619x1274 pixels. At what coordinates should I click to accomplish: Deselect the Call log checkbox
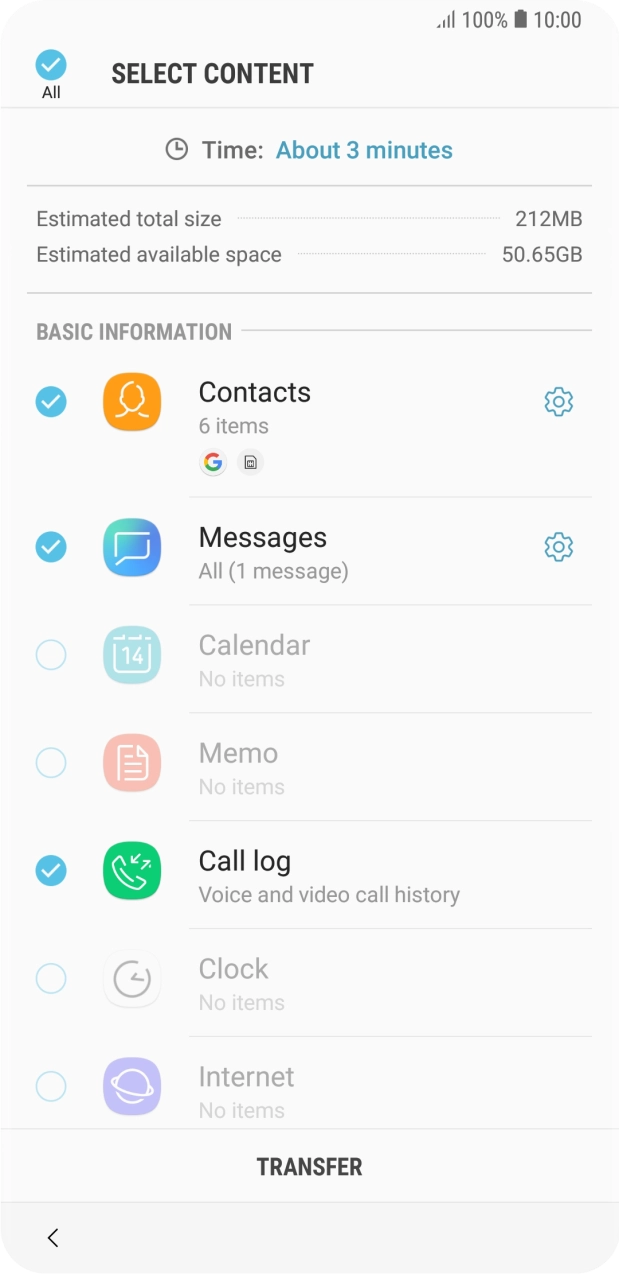(x=51, y=871)
